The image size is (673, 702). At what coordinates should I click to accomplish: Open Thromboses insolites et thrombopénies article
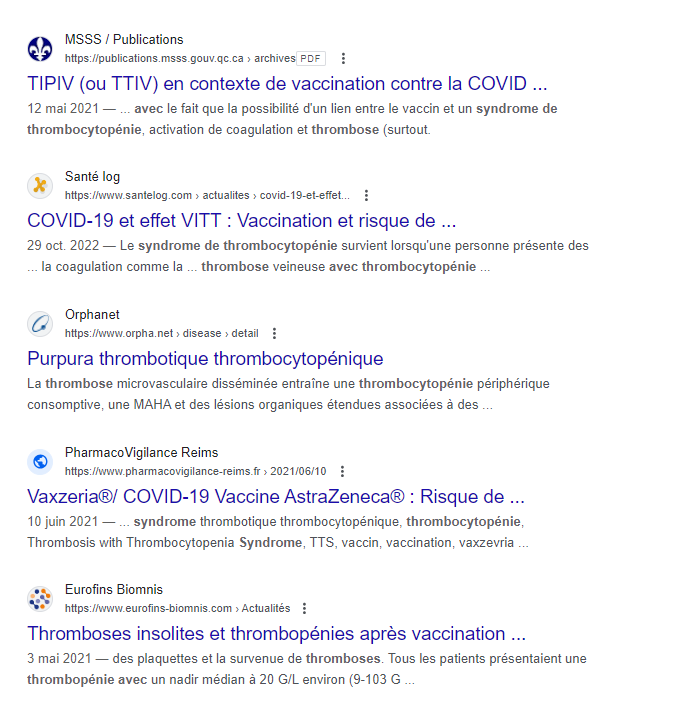coord(276,634)
